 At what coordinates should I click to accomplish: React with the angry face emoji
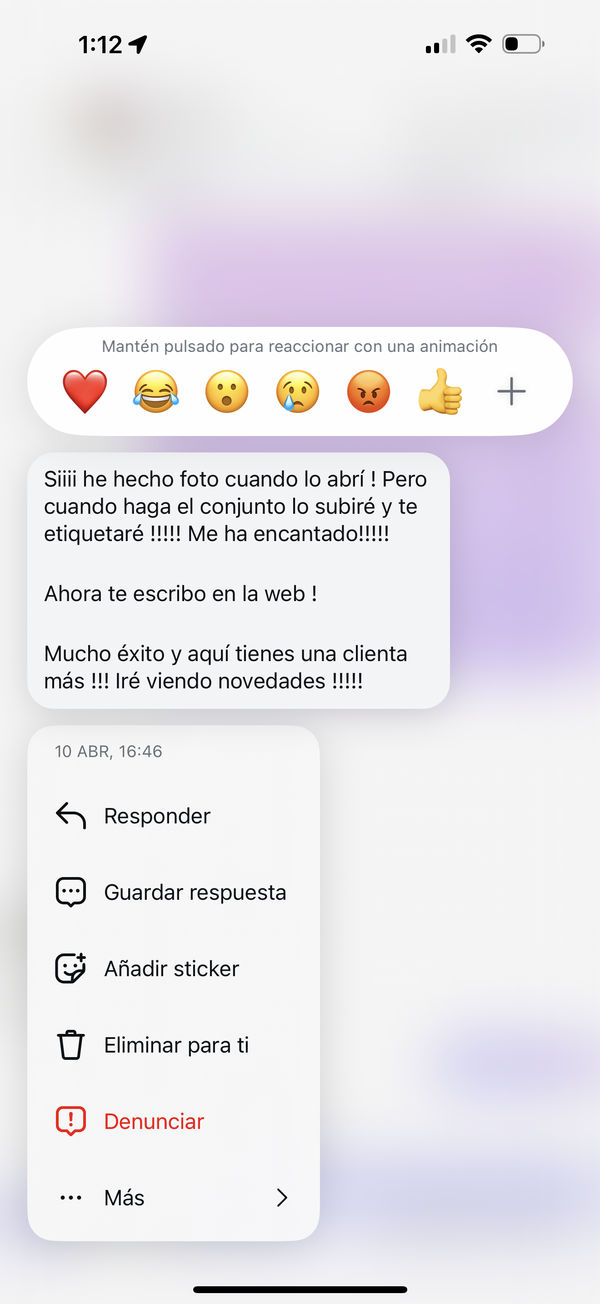[x=369, y=392]
